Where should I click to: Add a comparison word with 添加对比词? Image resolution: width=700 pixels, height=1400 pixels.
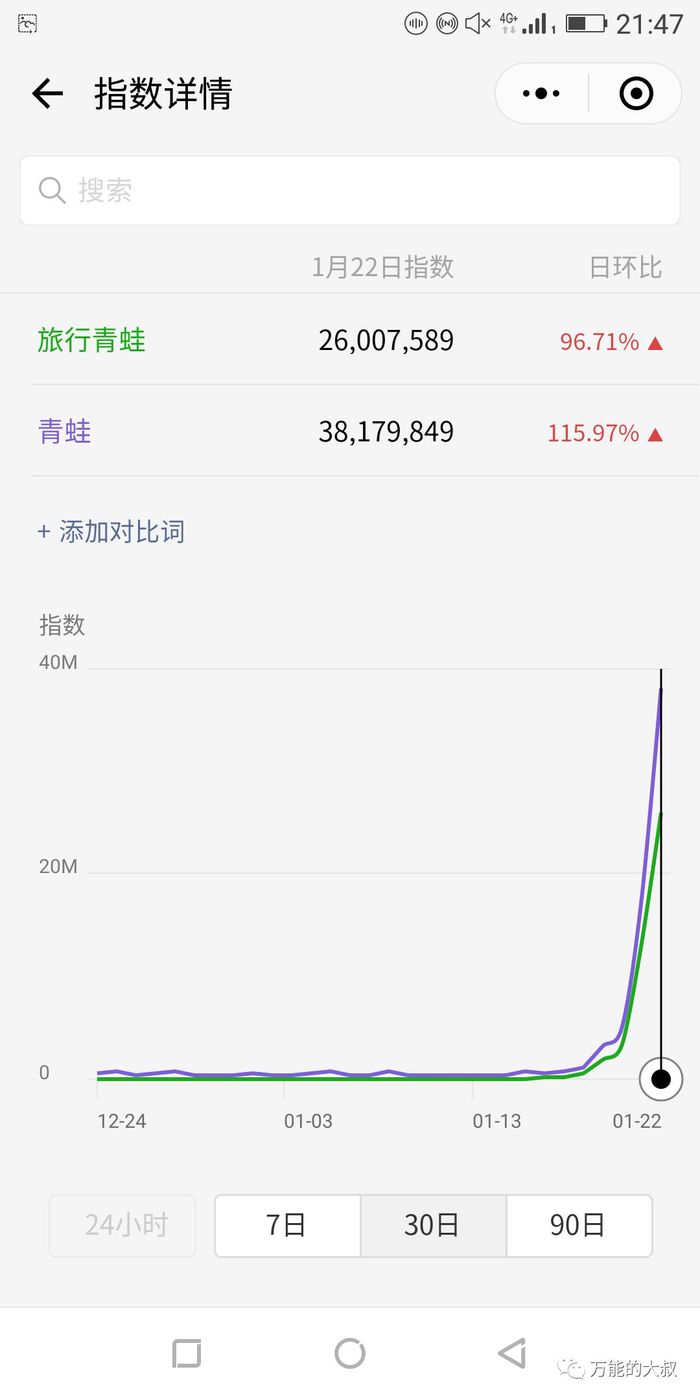click(x=111, y=531)
